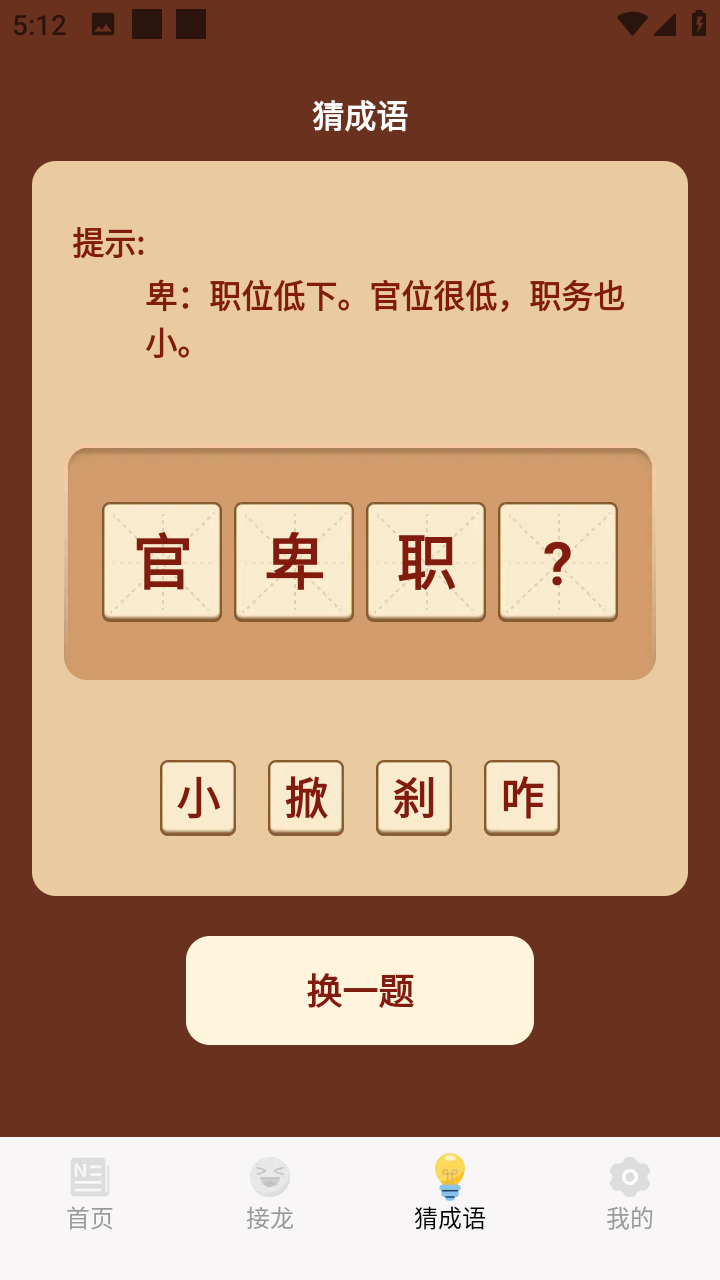Tap the 咋 character tile
Image resolution: width=720 pixels, height=1280 pixels.
click(x=522, y=797)
